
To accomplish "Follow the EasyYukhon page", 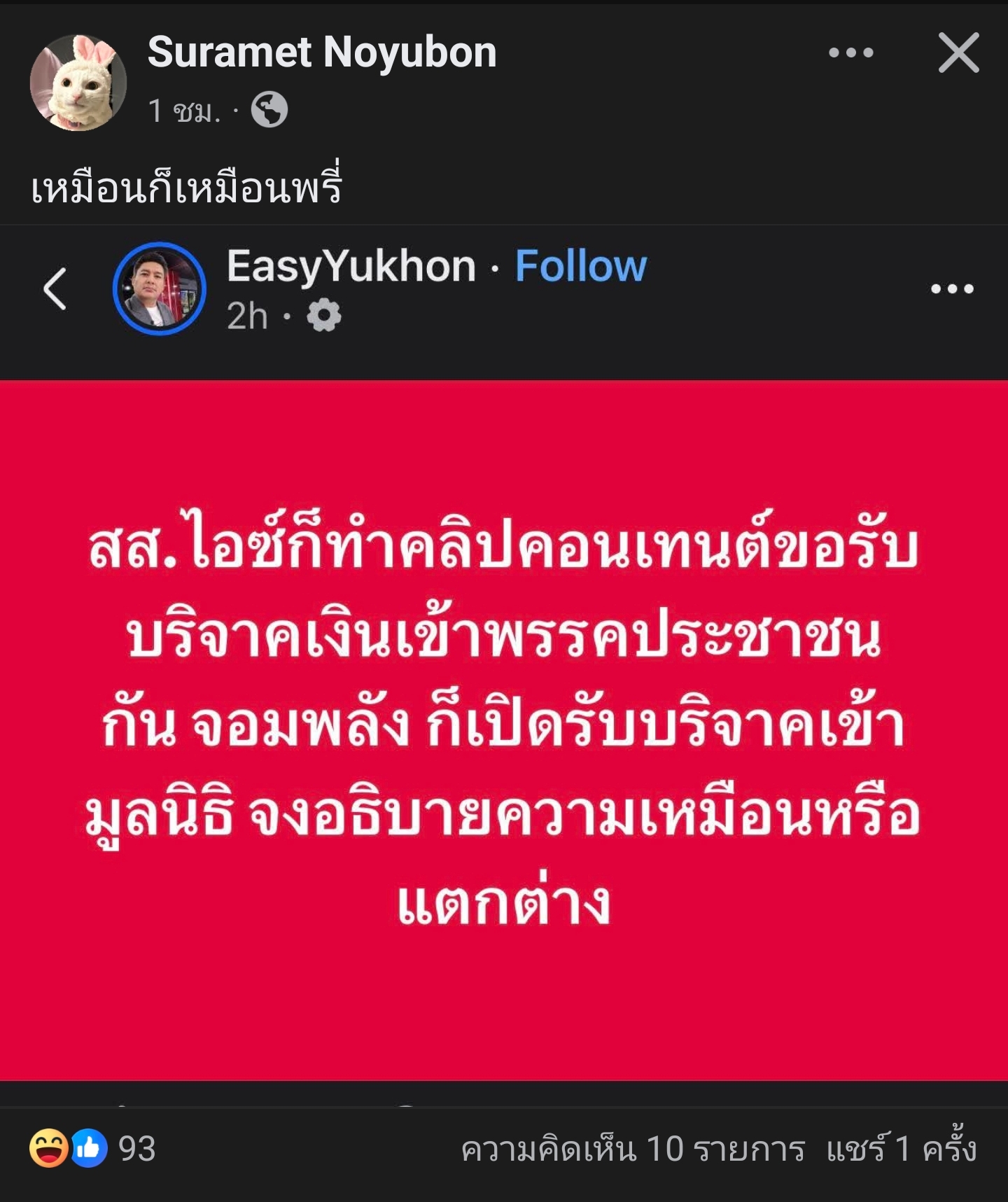I will pos(580,266).
